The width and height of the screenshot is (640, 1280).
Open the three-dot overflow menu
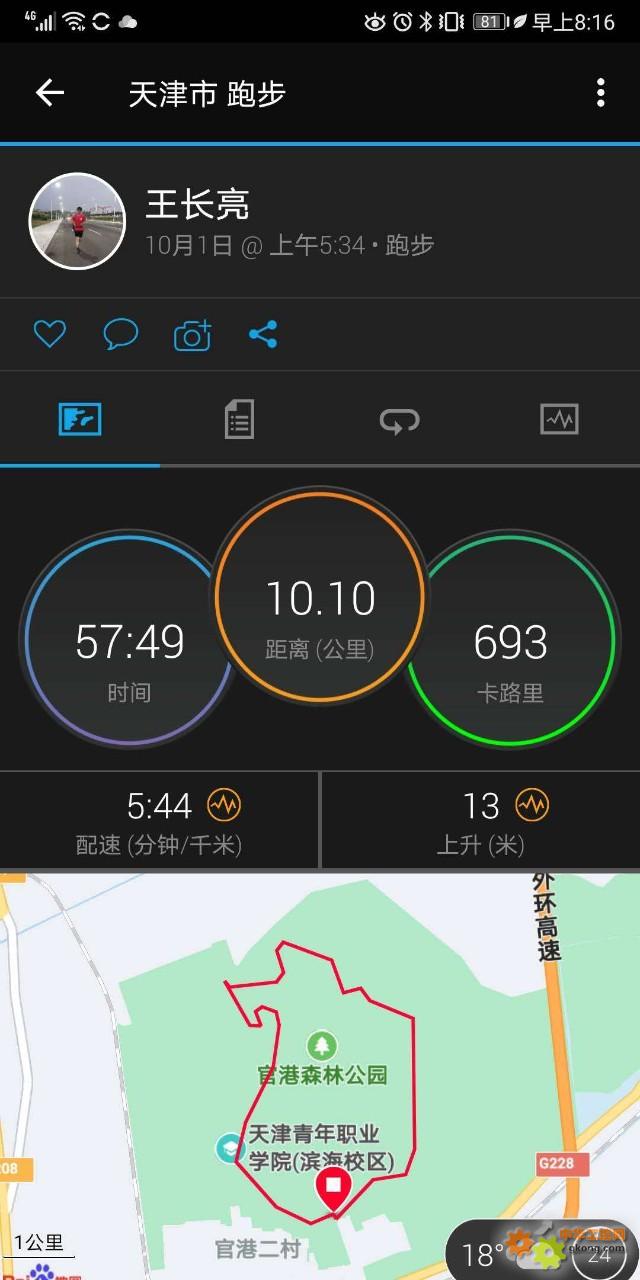(600, 93)
